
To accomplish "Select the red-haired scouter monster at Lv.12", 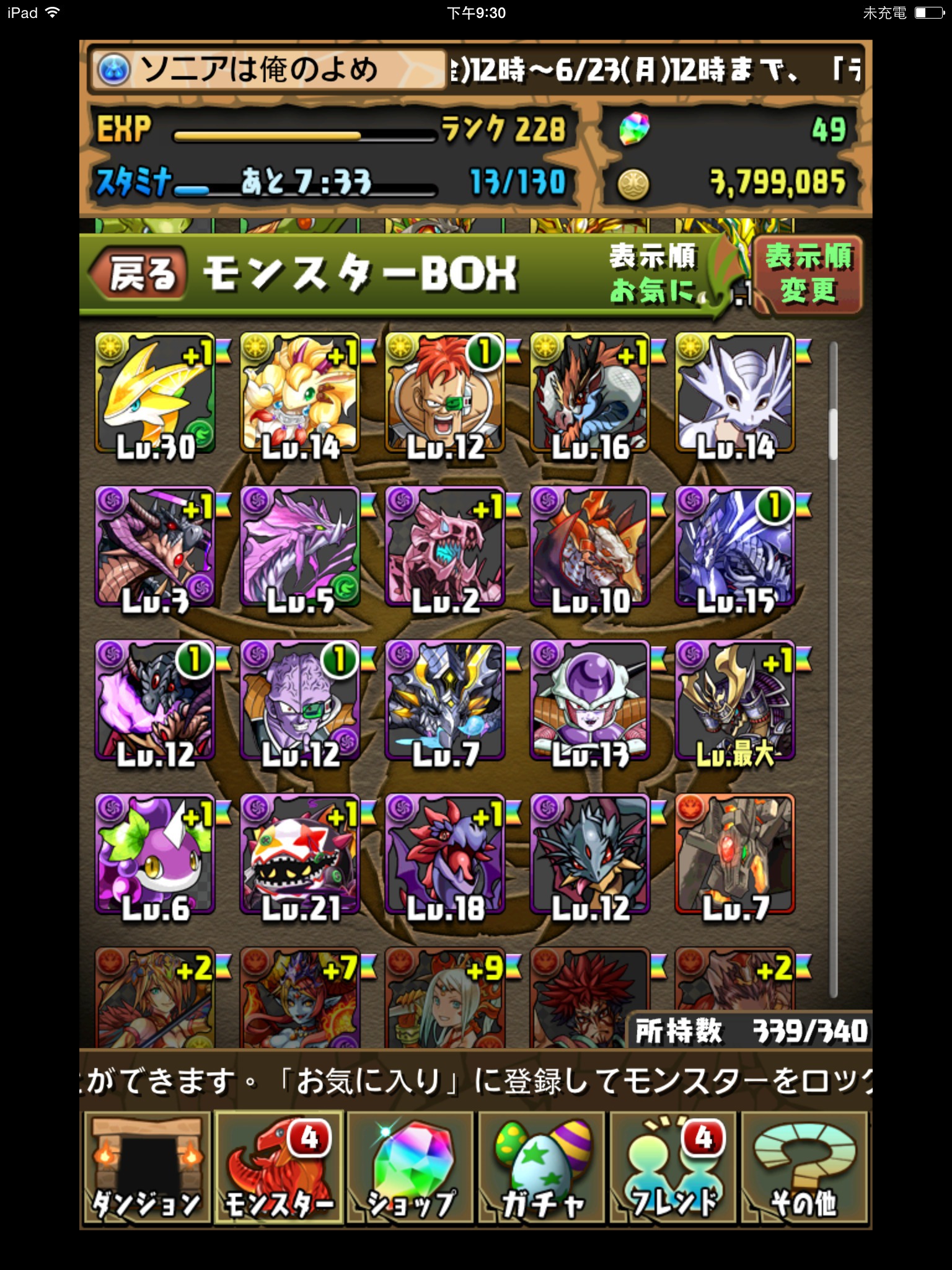I will coord(445,394).
